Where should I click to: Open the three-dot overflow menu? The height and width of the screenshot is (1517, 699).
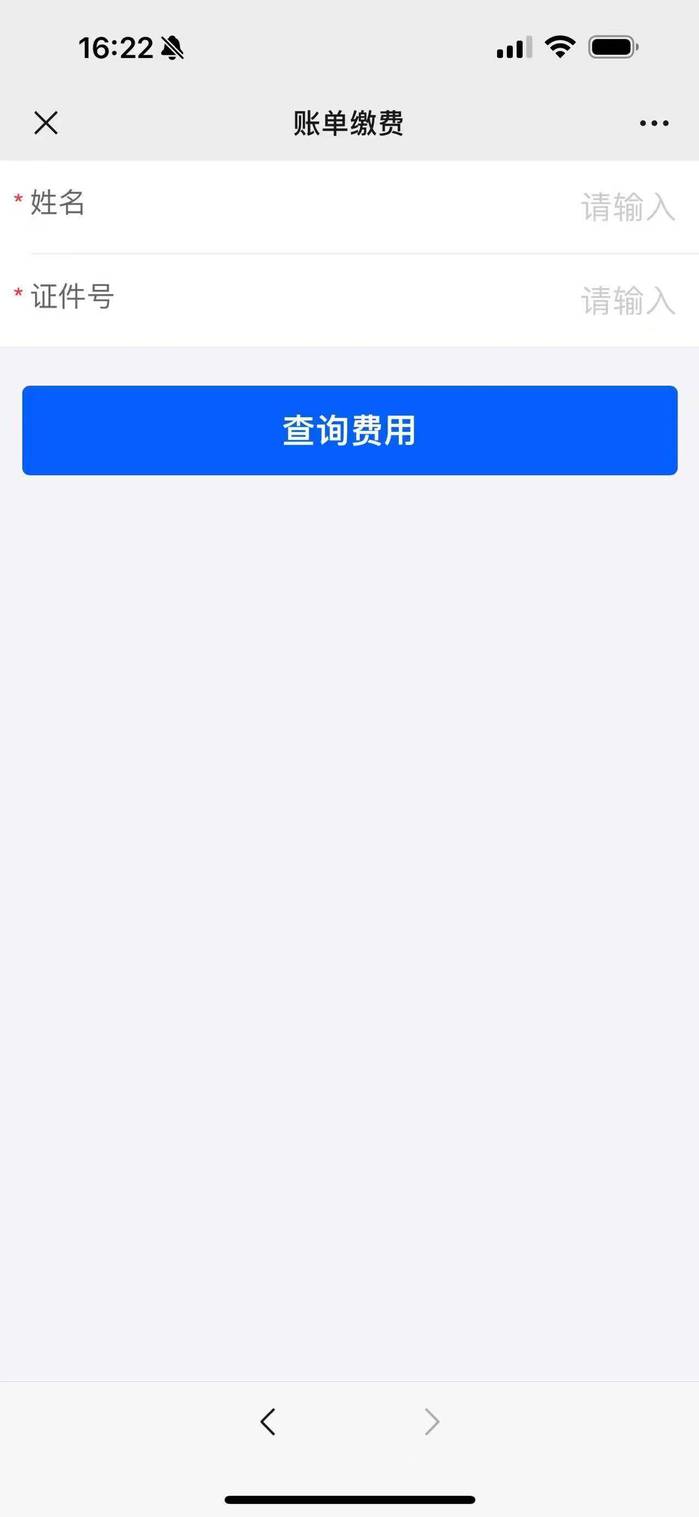click(x=654, y=123)
